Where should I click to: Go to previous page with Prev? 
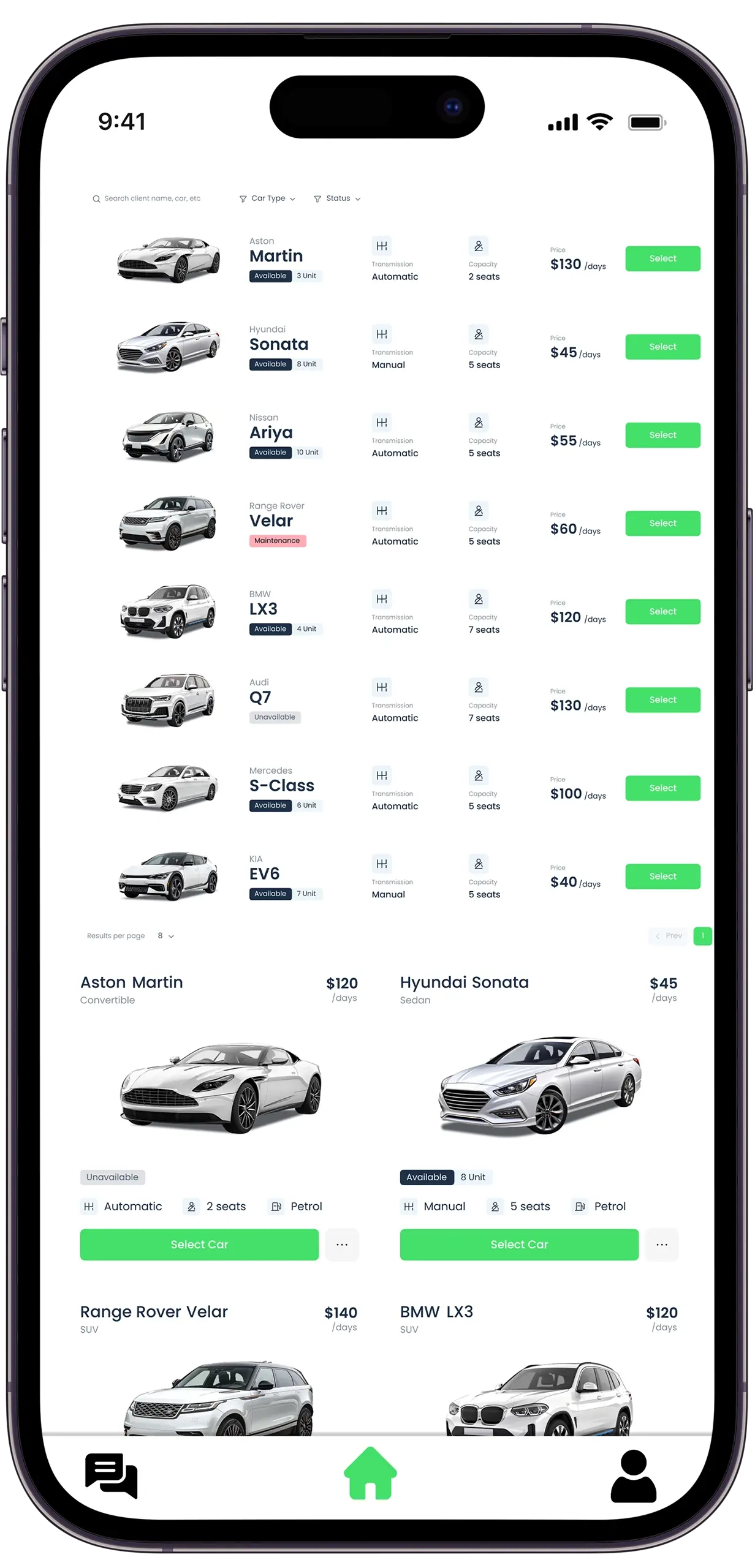pyautogui.click(x=669, y=936)
